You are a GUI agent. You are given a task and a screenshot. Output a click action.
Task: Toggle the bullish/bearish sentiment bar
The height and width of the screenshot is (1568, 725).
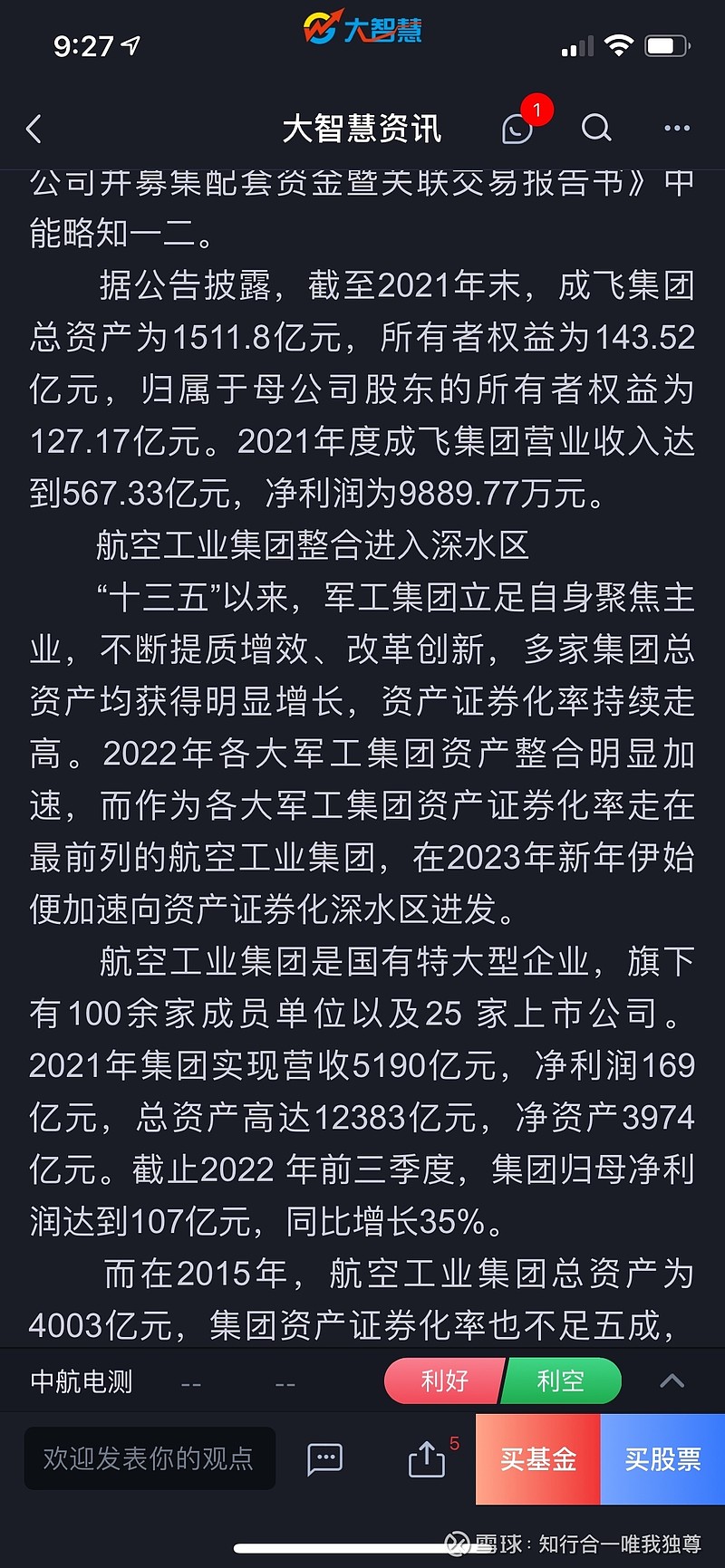tap(503, 1380)
